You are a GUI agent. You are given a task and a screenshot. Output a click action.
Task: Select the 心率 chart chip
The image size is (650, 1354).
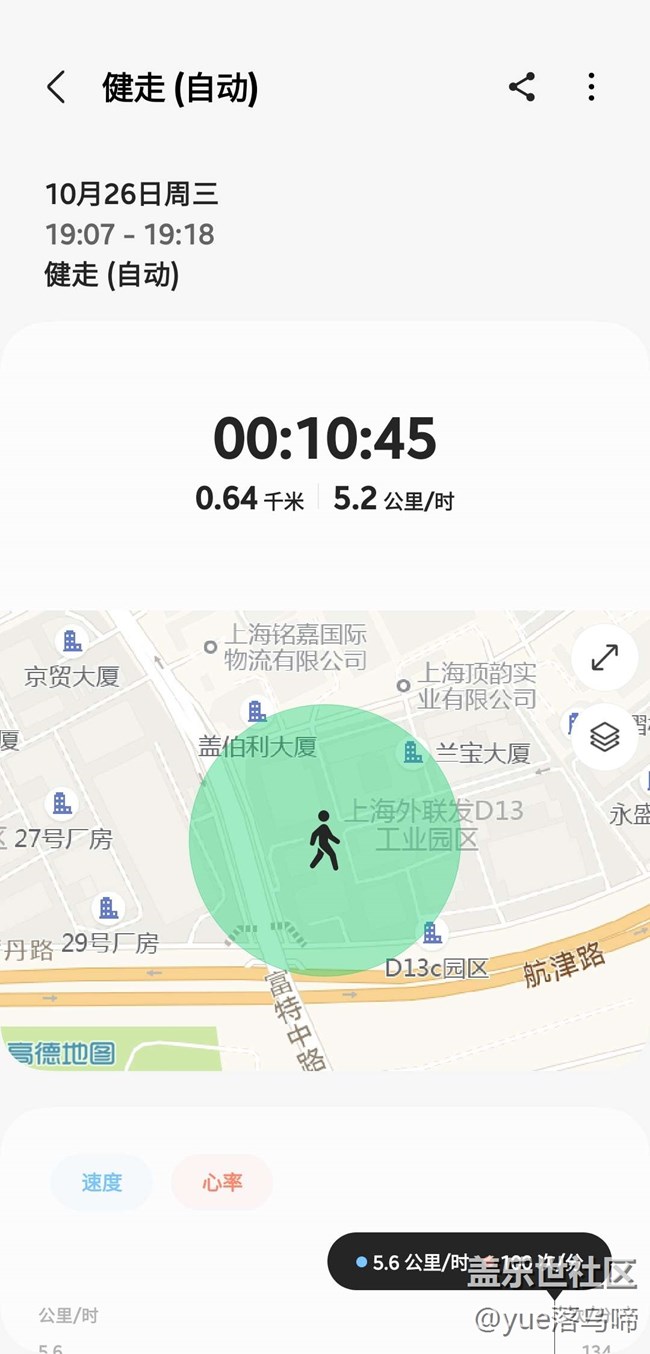point(222,1182)
